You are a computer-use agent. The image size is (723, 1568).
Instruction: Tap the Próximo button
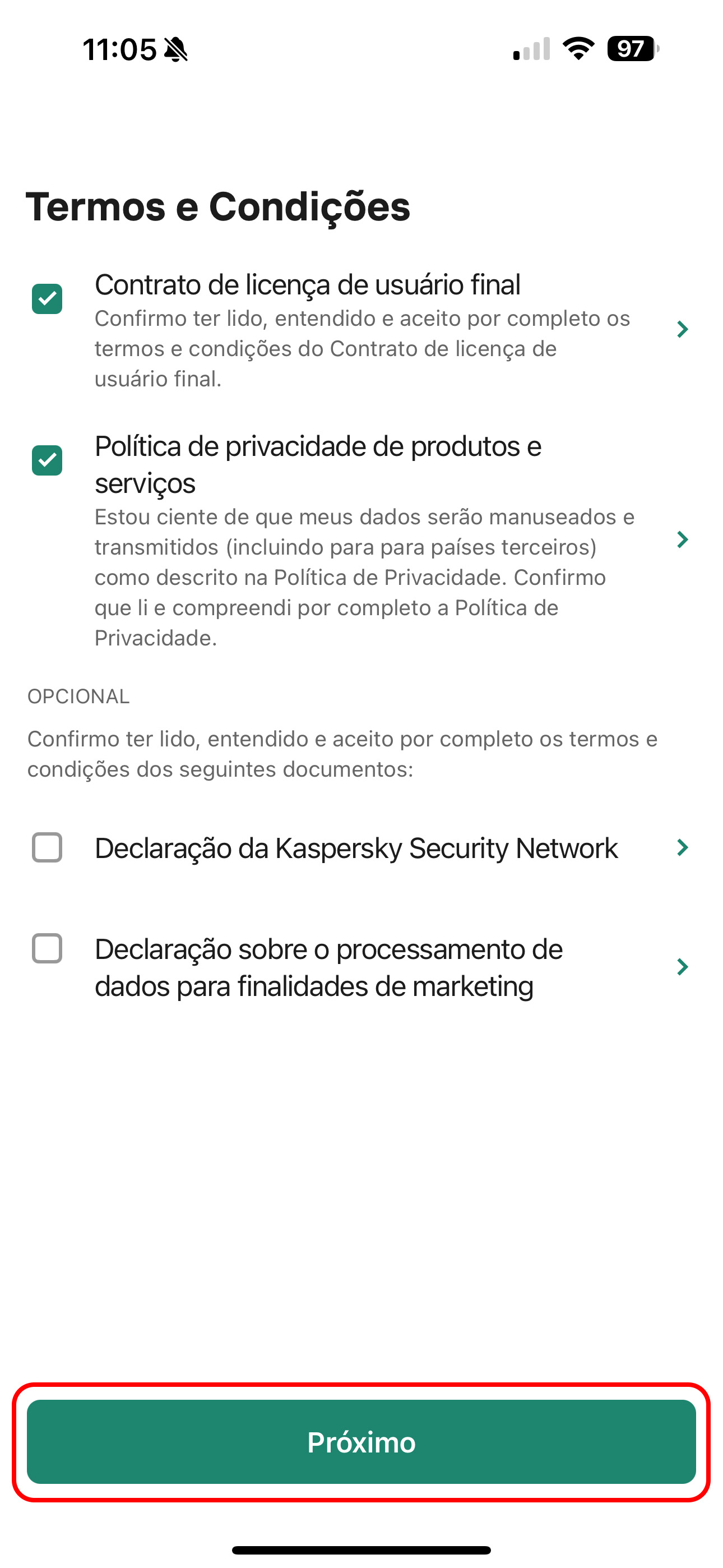click(361, 1442)
